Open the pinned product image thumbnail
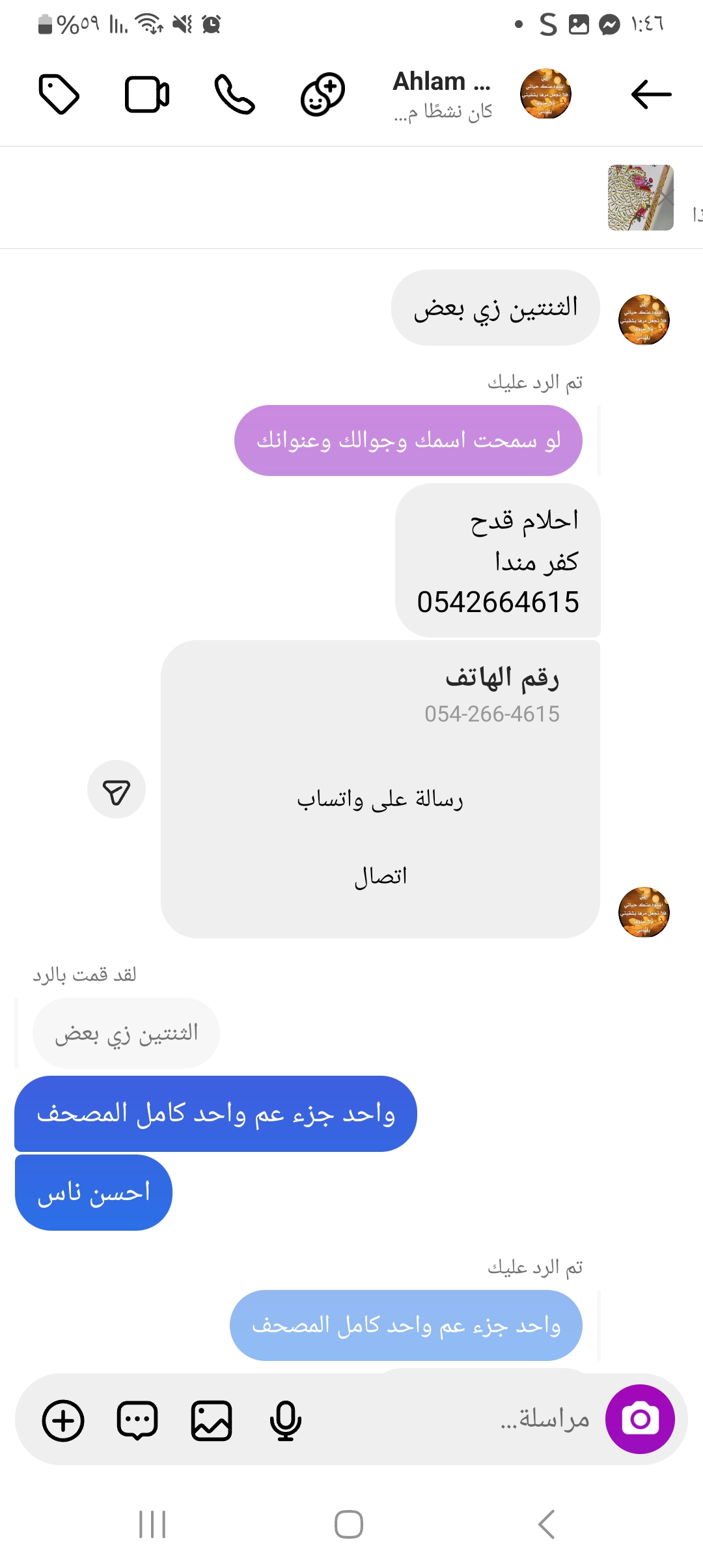 pyautogui.click(x=641, y=197)
